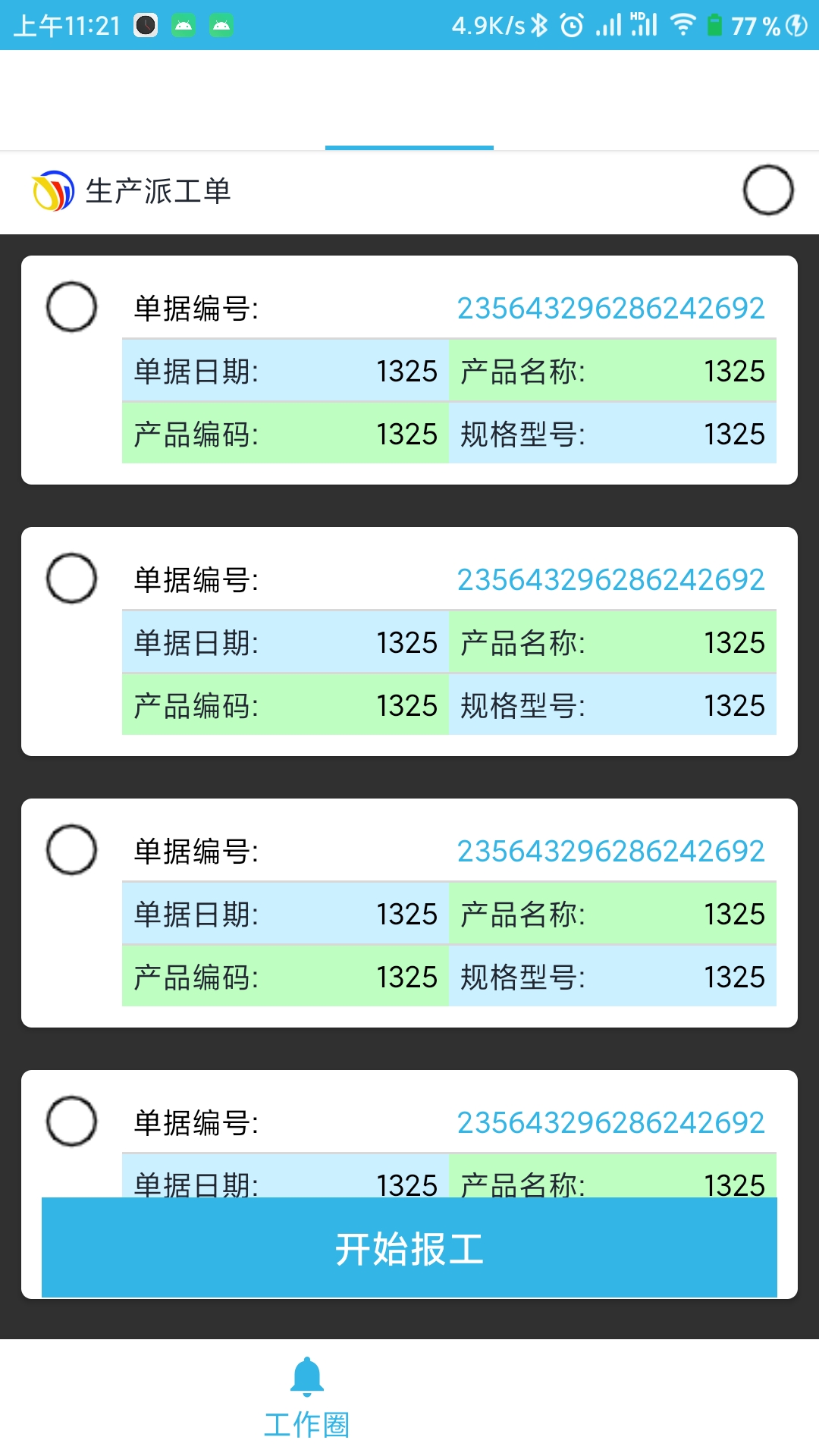
Task: Click the 产品名称 value 1325 on third card
Action: pyautogui.click(x=734, y=915)
